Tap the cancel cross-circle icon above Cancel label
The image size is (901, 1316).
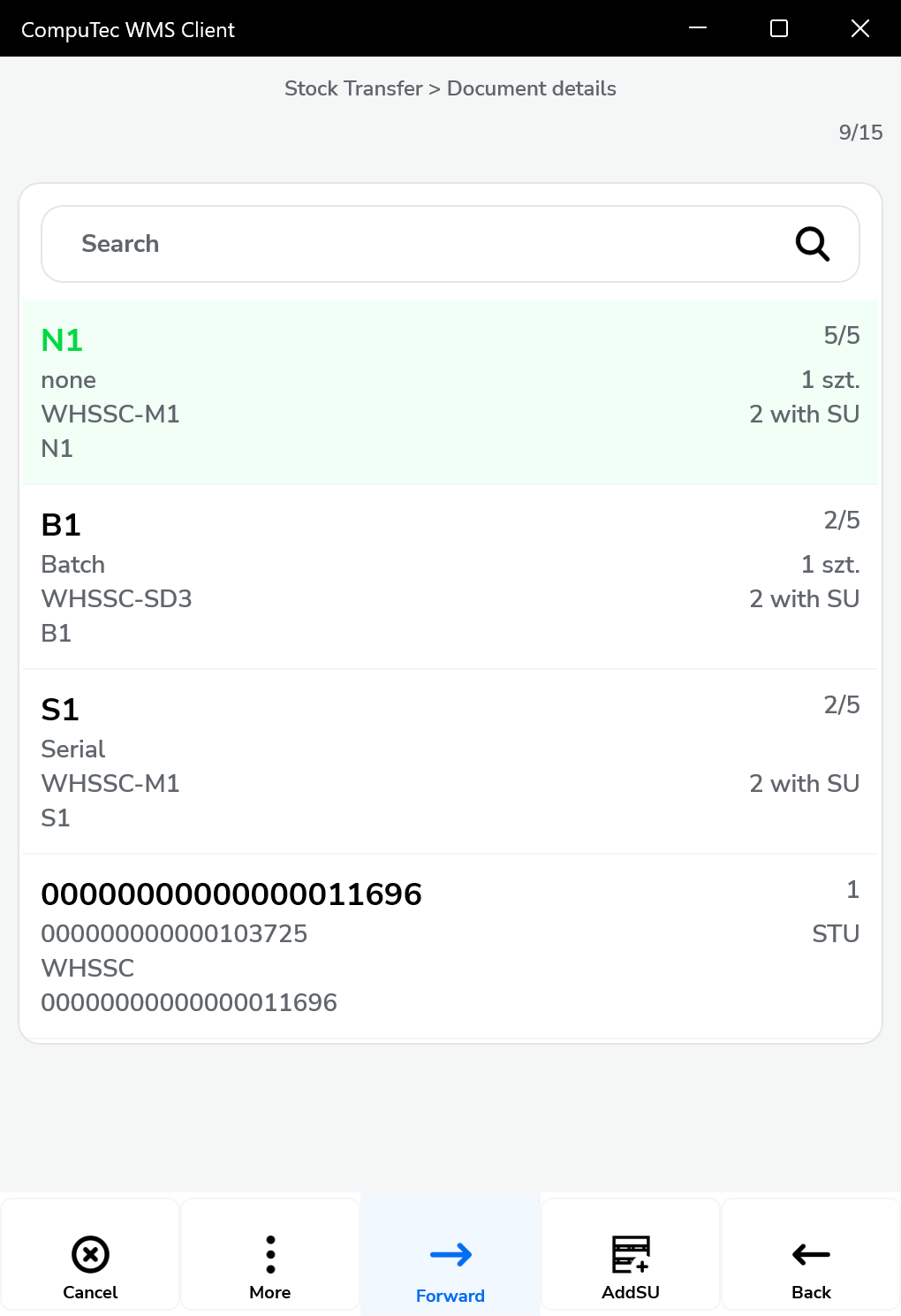[x=89, y=1254]
